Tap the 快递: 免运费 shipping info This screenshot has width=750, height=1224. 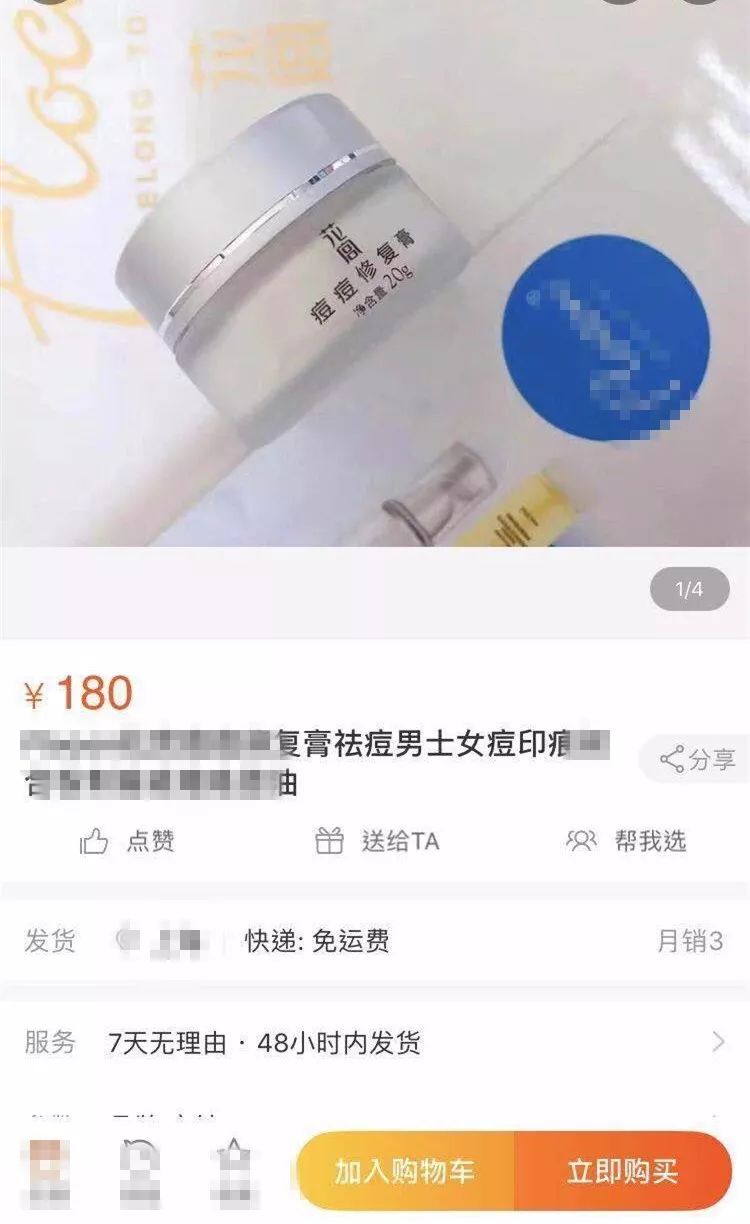point(313,938)
